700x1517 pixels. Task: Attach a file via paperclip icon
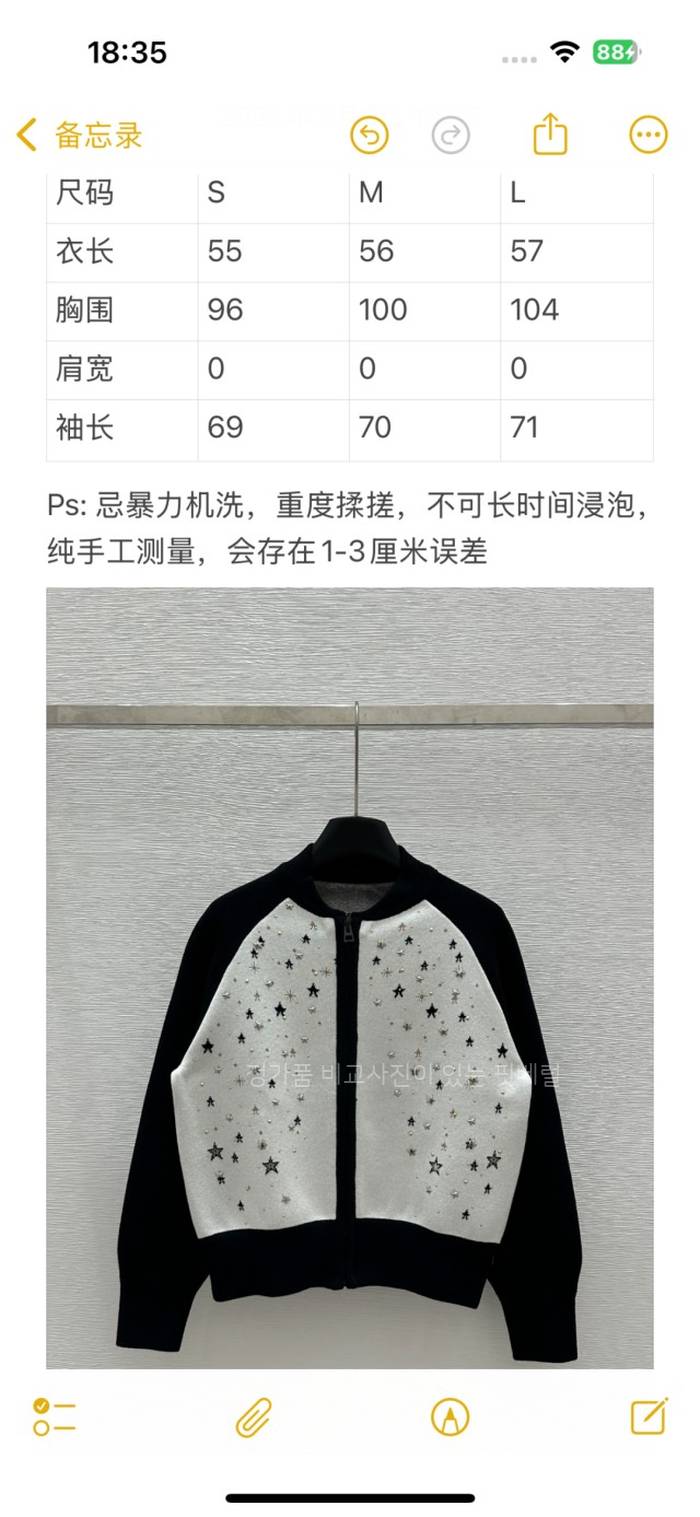(254, 1417)
